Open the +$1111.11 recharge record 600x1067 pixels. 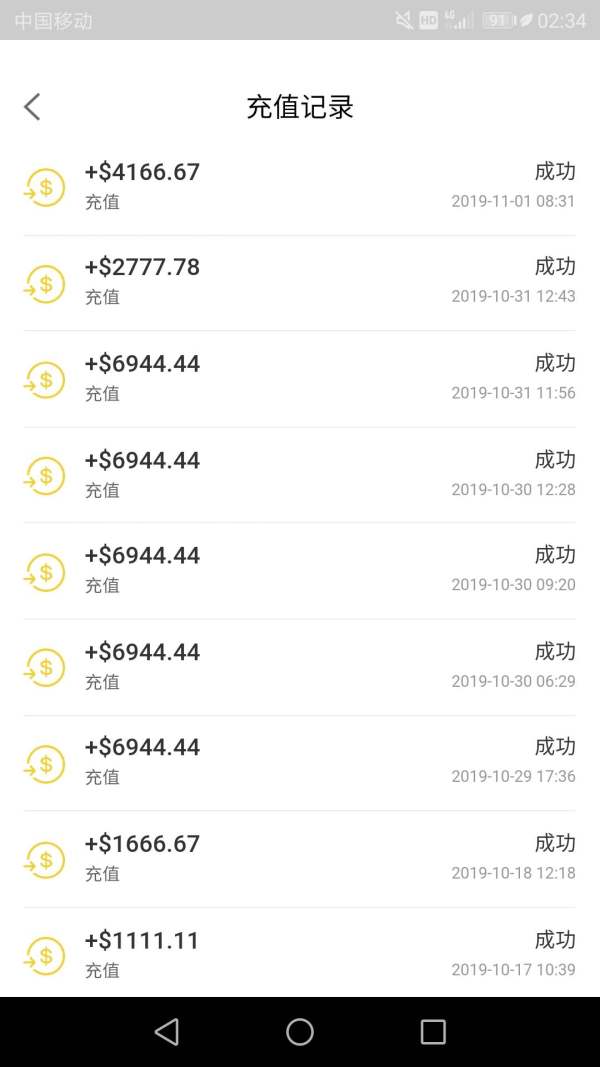300,953
